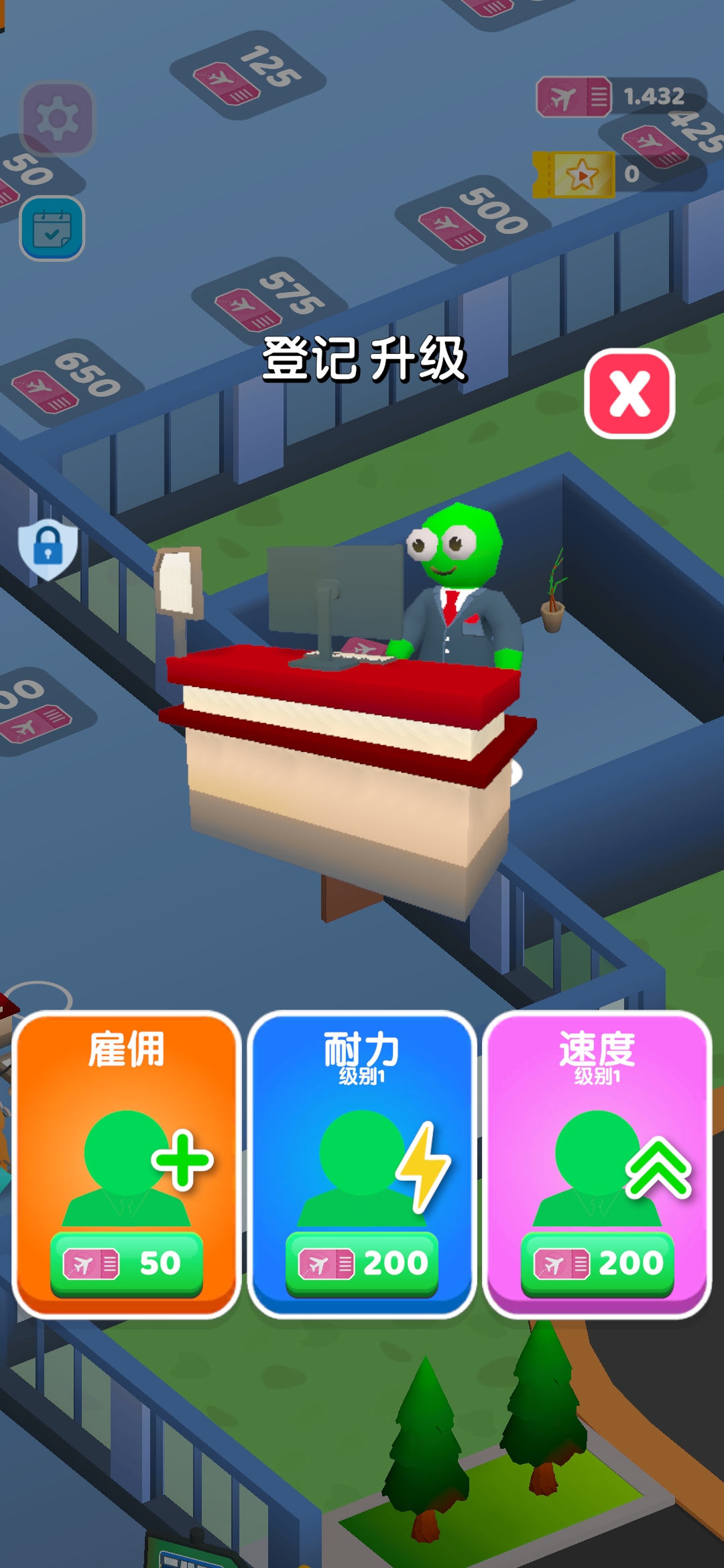Upgrade 速度 speed for 200 tickets
724x1568 pixels.
point(597,1263)
